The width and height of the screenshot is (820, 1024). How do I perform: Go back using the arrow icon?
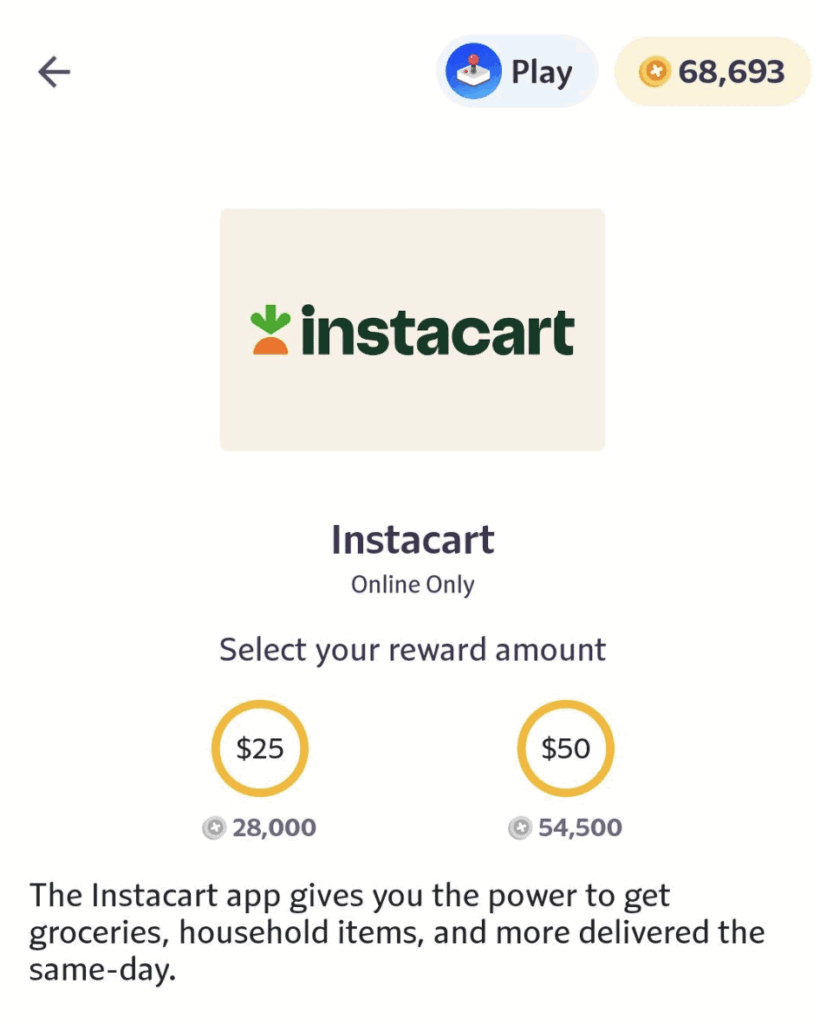(54, 72)
